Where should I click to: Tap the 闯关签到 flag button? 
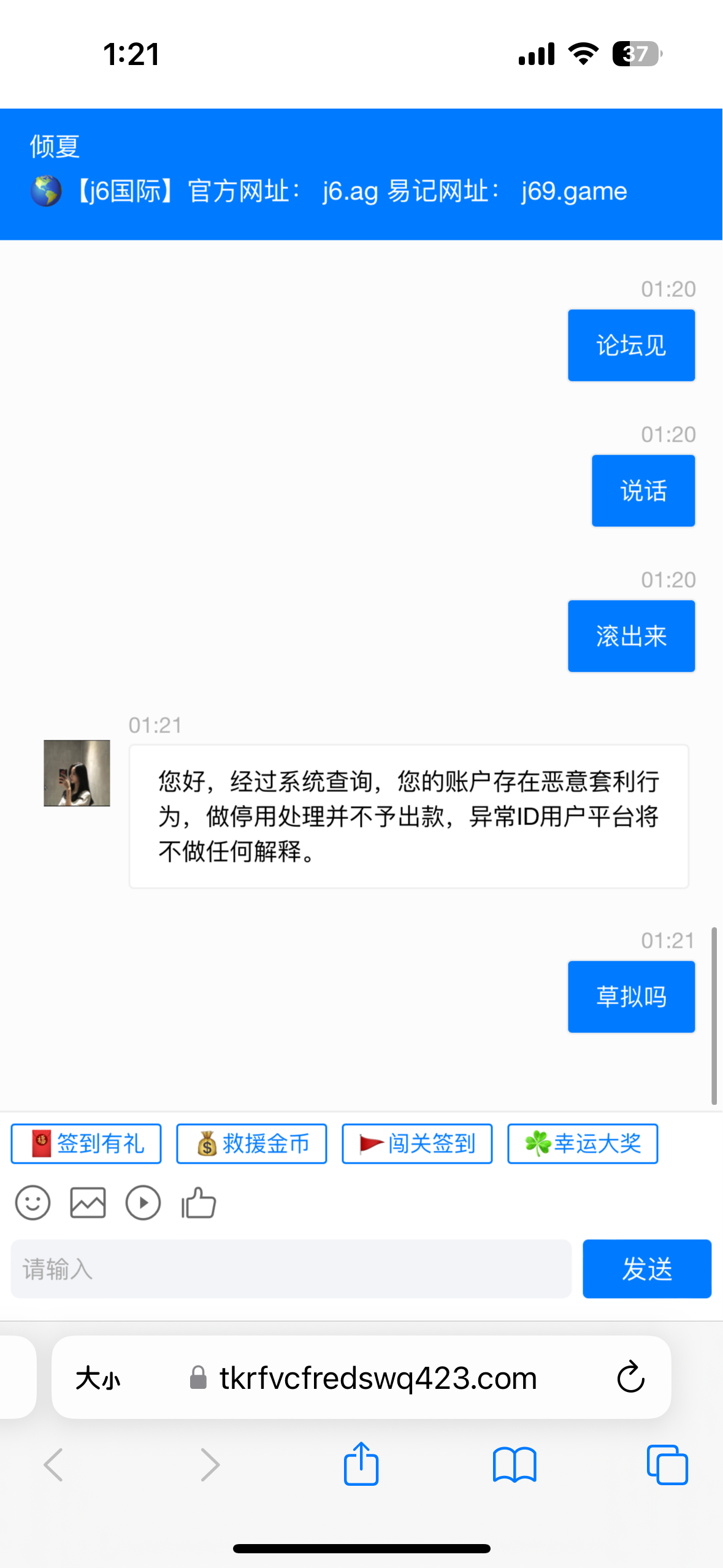(416, 1143)
